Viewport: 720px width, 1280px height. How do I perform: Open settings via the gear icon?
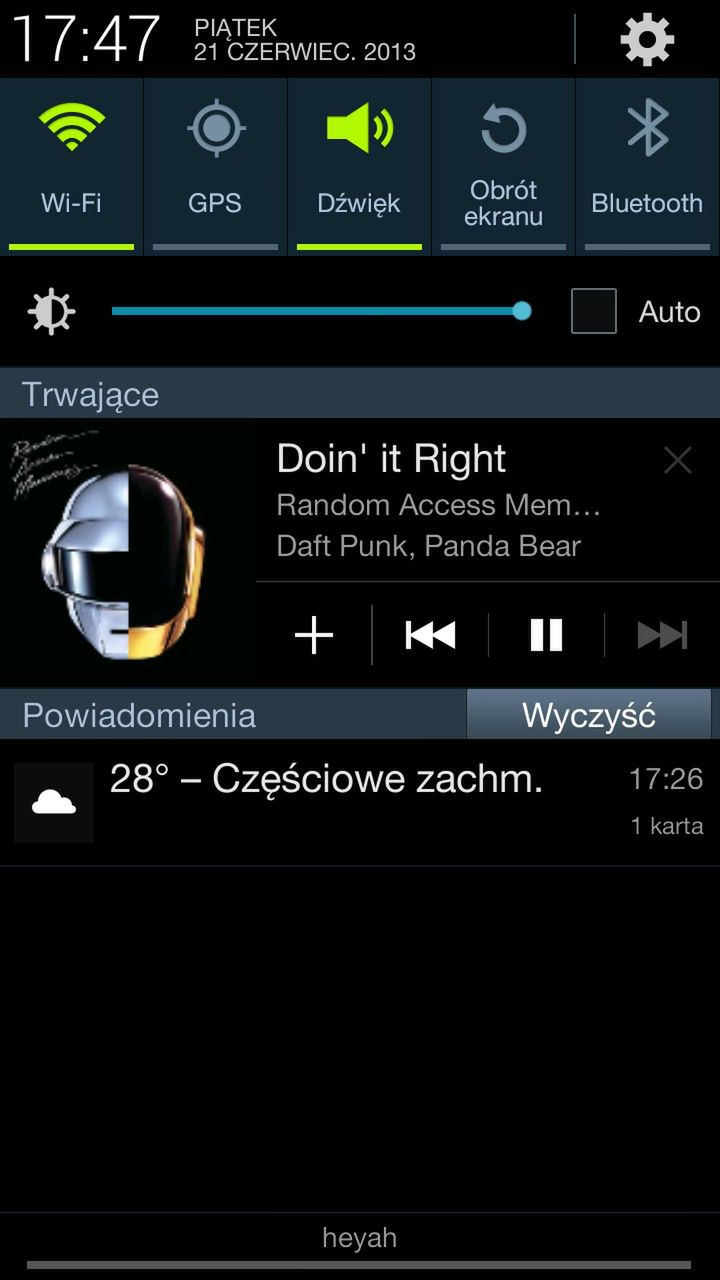coord(647,40)
